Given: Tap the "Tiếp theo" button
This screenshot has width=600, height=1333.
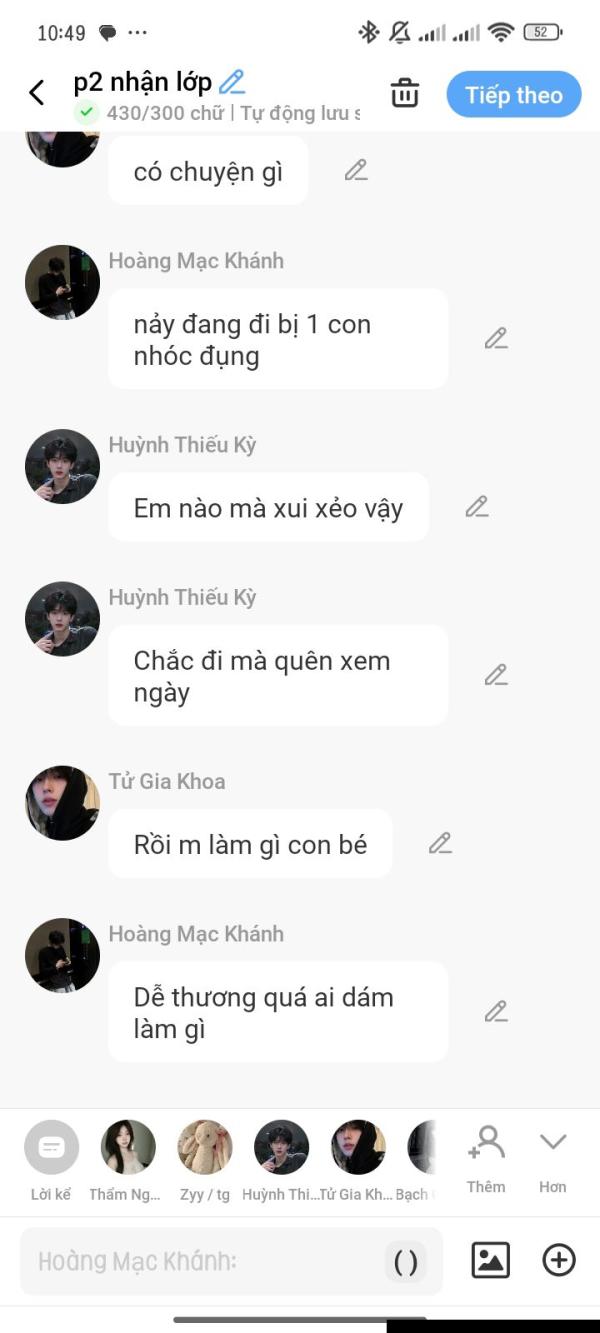Looking at the screenshot, I should tap(513, 95).
